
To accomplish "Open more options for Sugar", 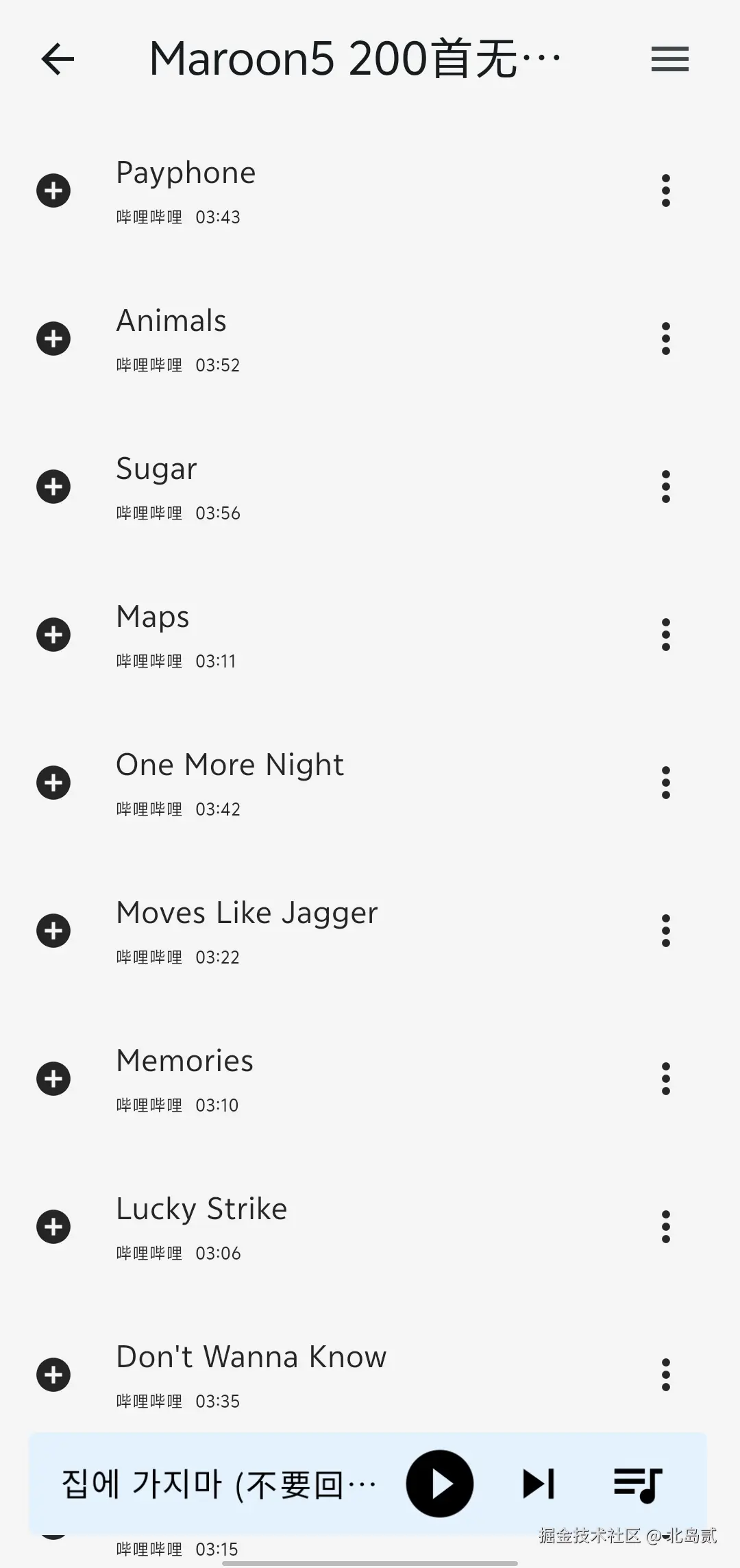I will 665,487.
